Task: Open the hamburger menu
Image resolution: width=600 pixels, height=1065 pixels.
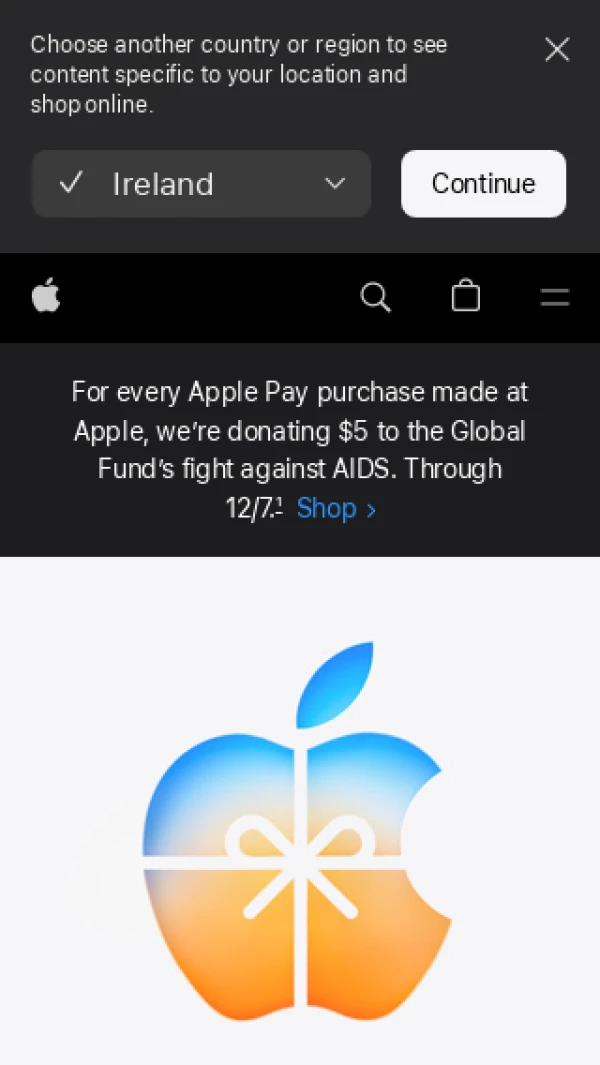Action: (554, 297)
